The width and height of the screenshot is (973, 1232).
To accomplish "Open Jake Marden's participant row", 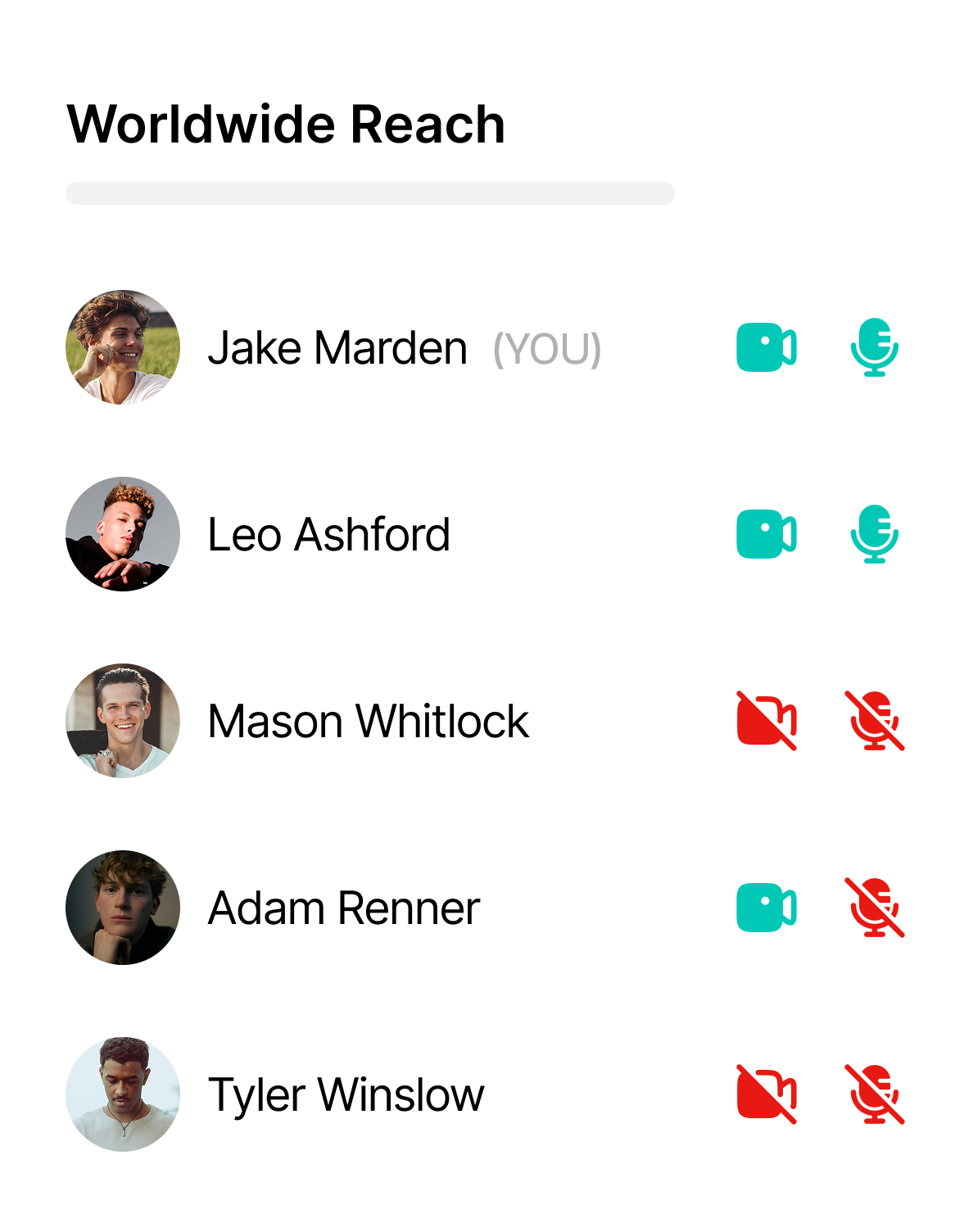I will [337, 347].
